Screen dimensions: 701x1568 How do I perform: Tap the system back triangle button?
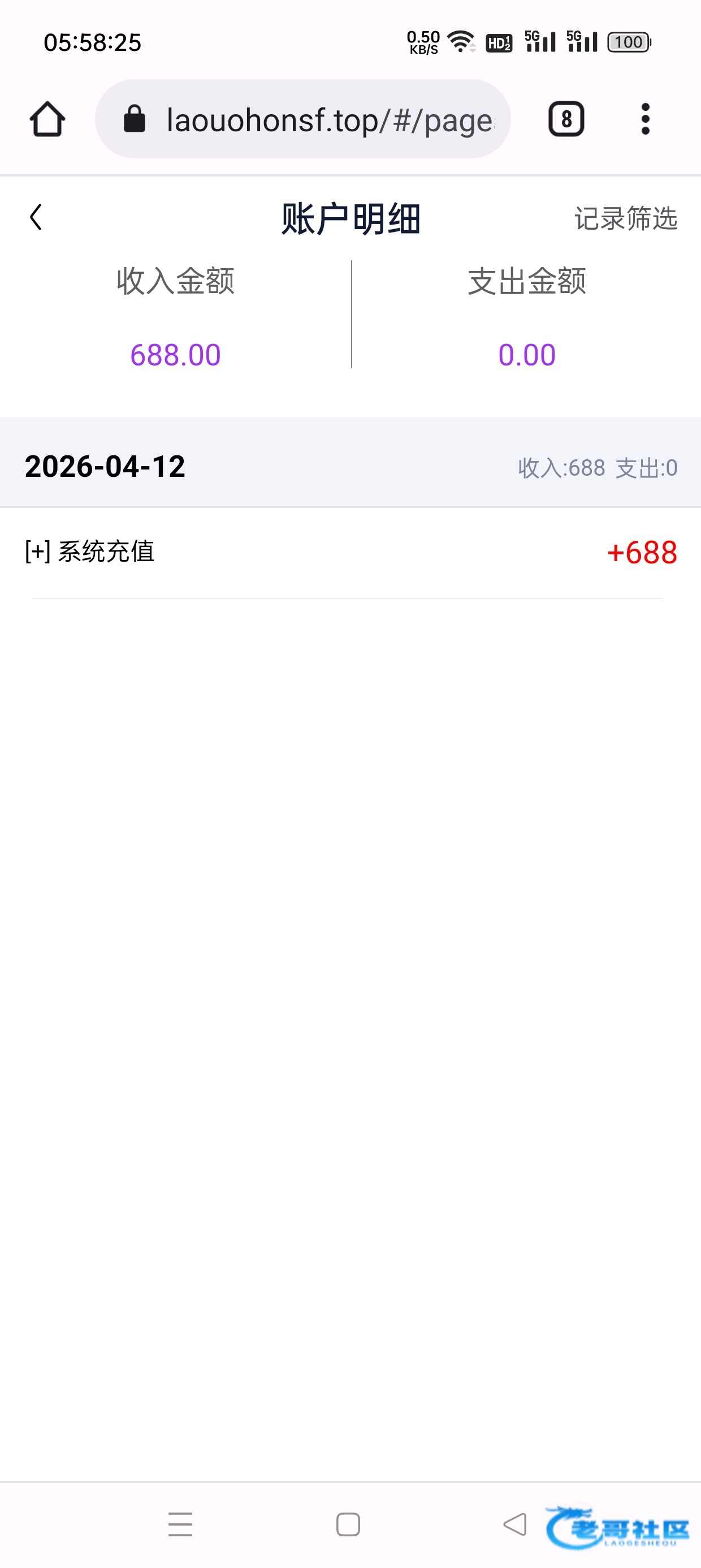(x=515, y=1524)
